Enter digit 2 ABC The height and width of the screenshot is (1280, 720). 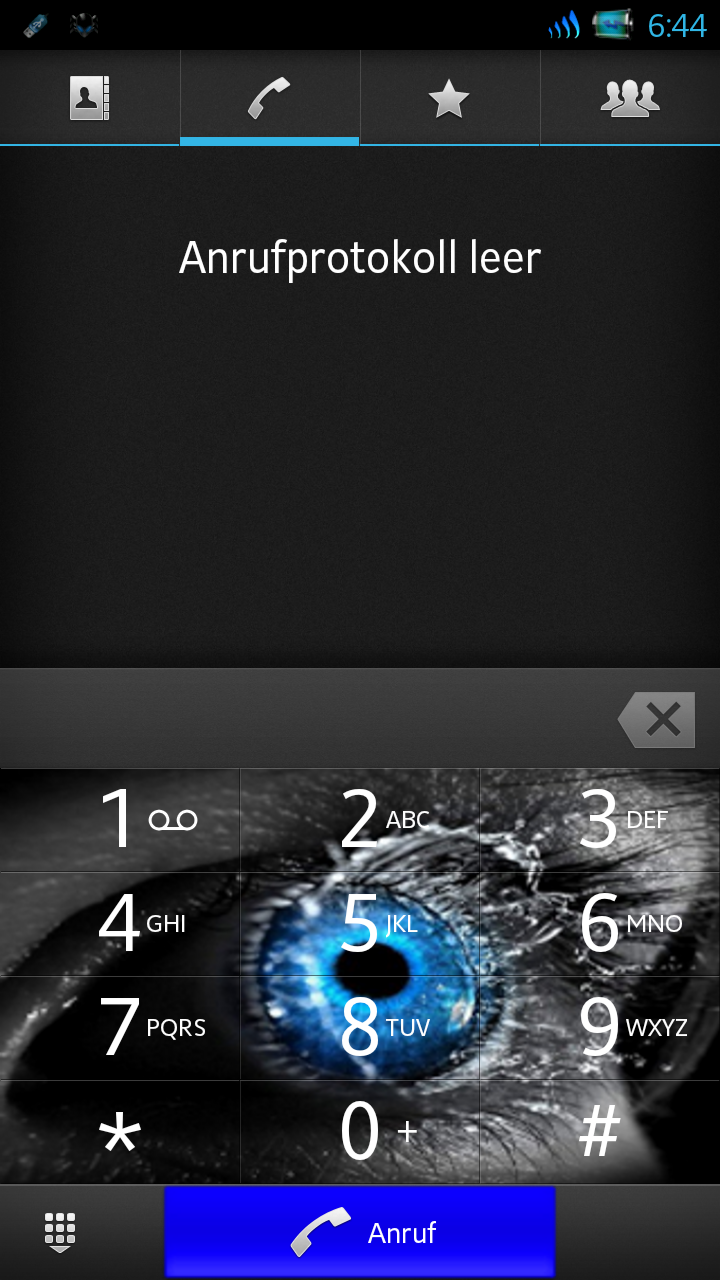(360, 820)
